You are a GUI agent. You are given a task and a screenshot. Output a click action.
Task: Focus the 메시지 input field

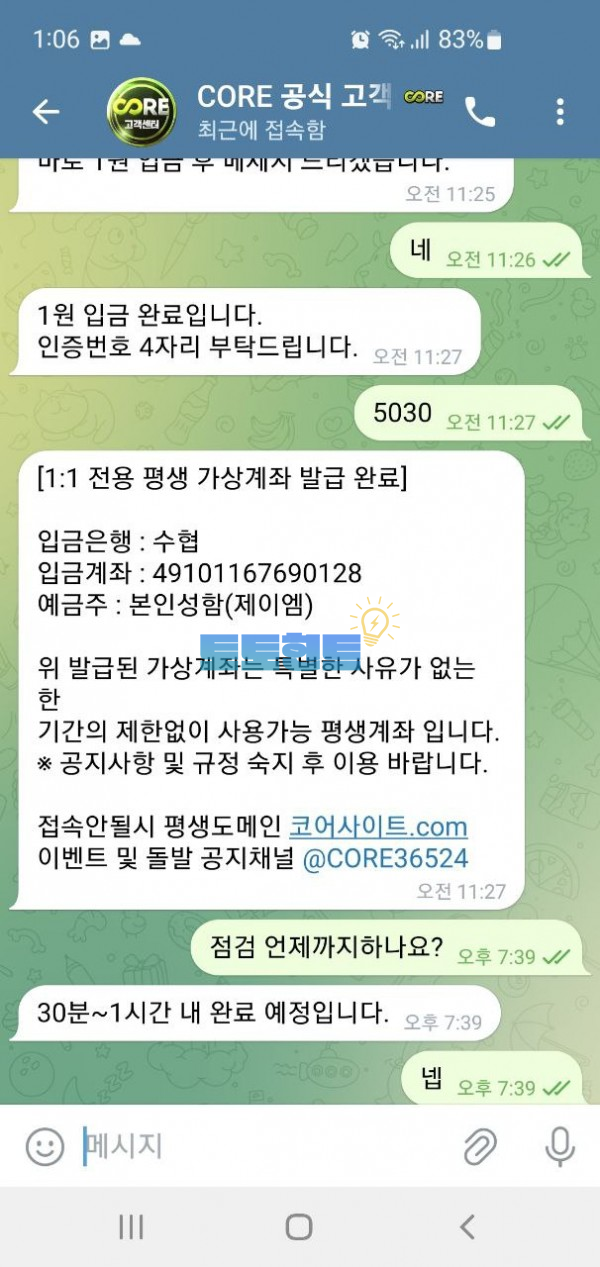click(260, 1146)
